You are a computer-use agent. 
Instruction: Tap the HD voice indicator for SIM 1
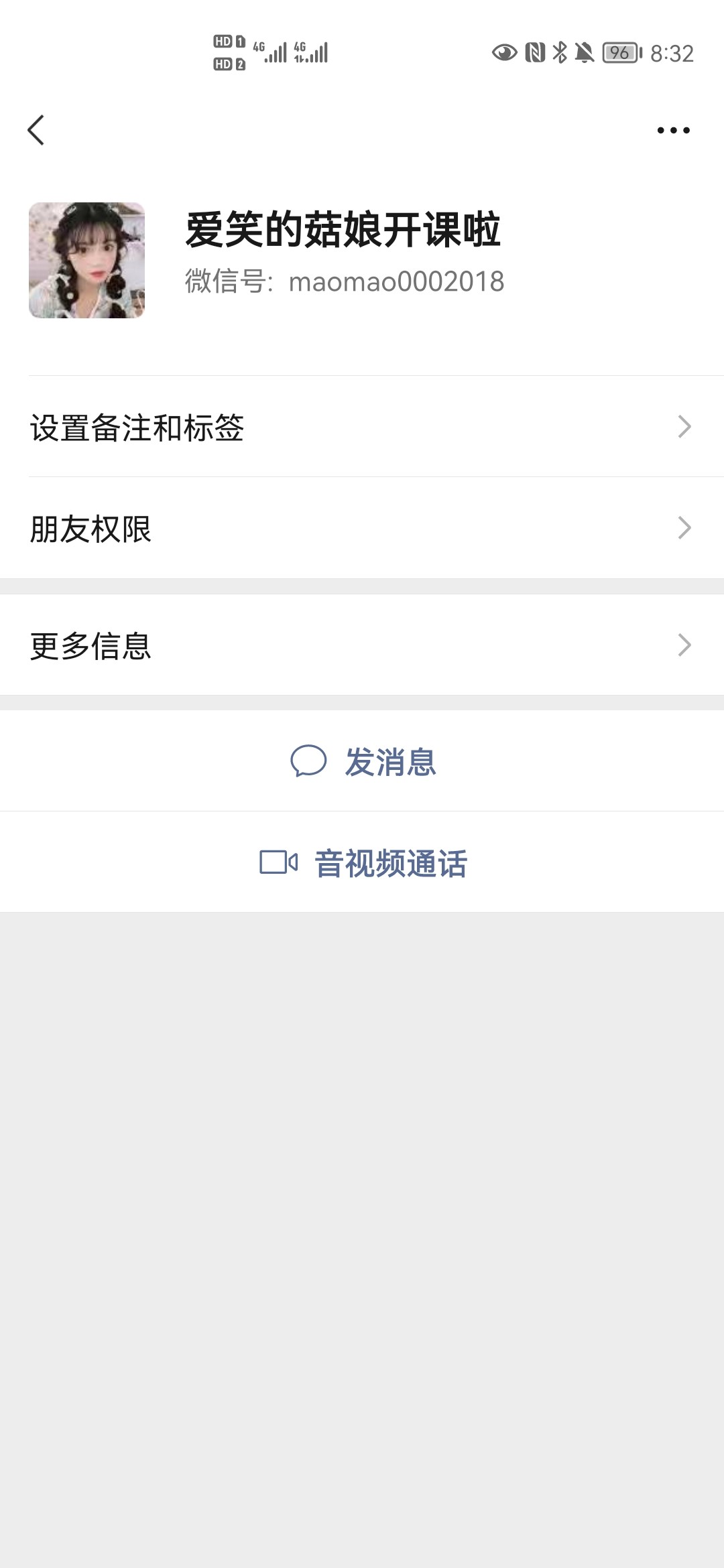click(226, 40)
